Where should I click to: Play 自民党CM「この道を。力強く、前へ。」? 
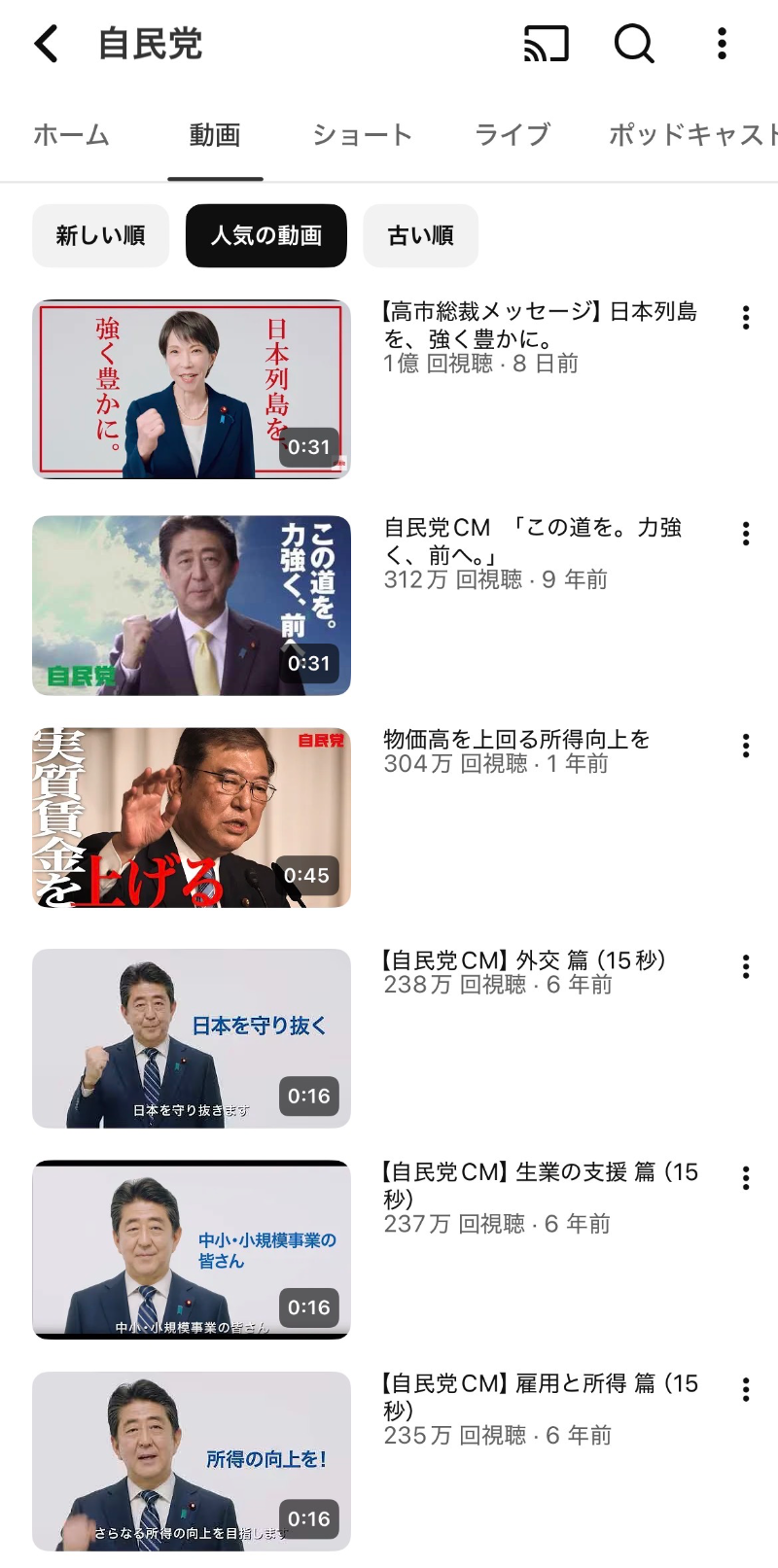pyautogui.click(x=192, y=605)
